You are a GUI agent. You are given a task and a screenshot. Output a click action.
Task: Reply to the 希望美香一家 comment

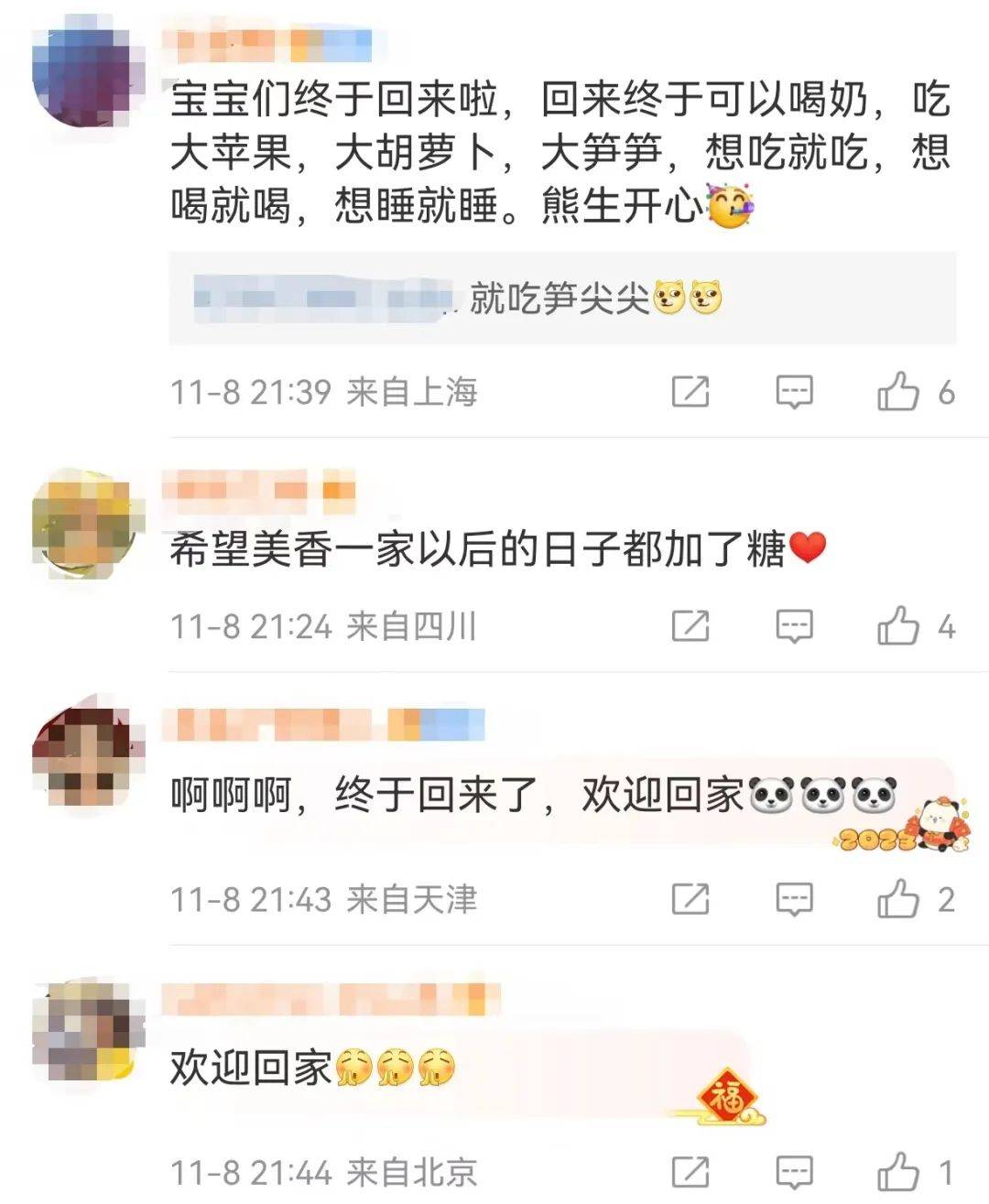click(x=794, y=626)
